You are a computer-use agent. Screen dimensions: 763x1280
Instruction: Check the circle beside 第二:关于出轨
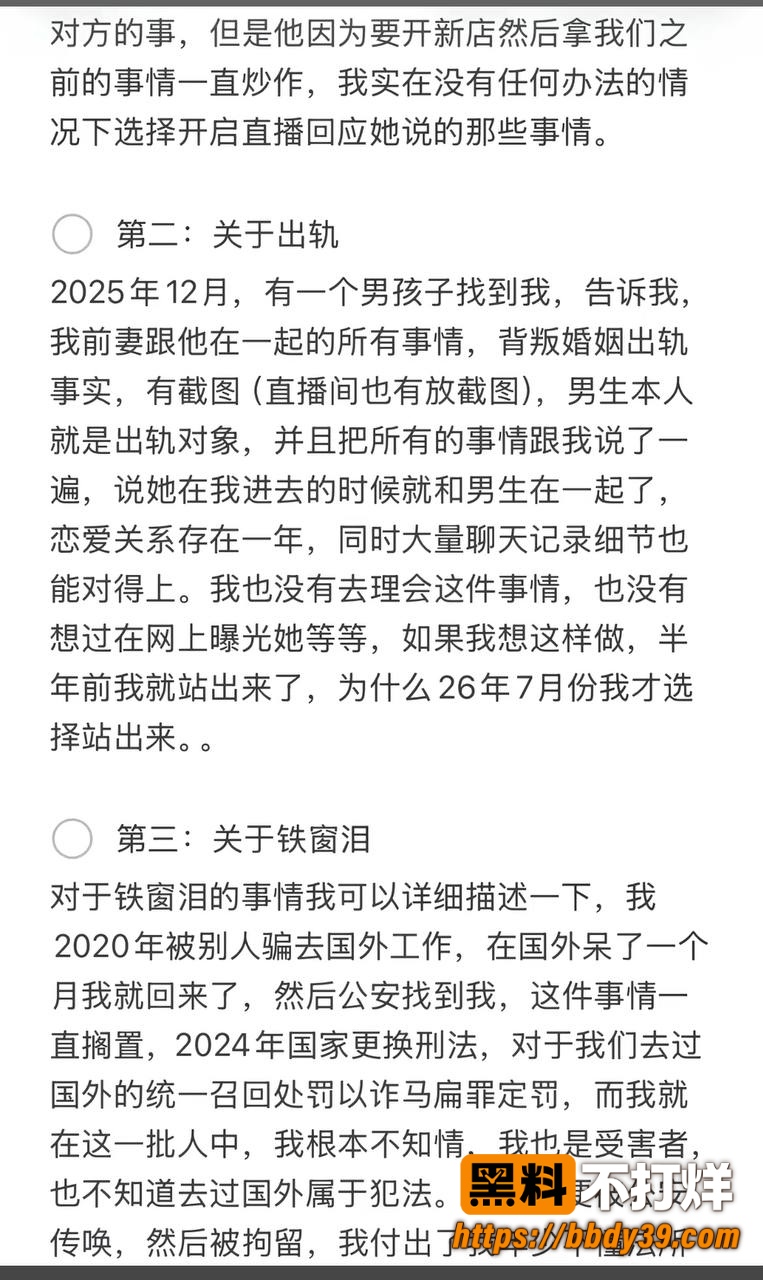(x=72, y=234)
